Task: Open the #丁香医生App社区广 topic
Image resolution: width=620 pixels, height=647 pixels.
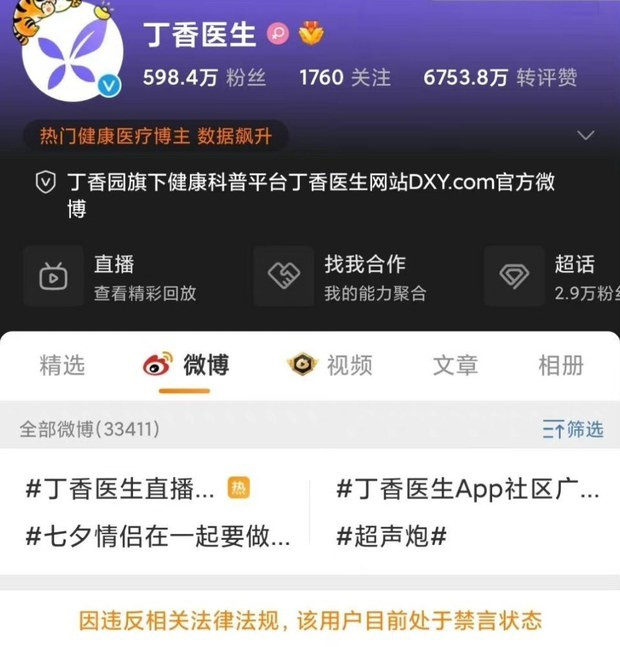Action: (467, 488)
